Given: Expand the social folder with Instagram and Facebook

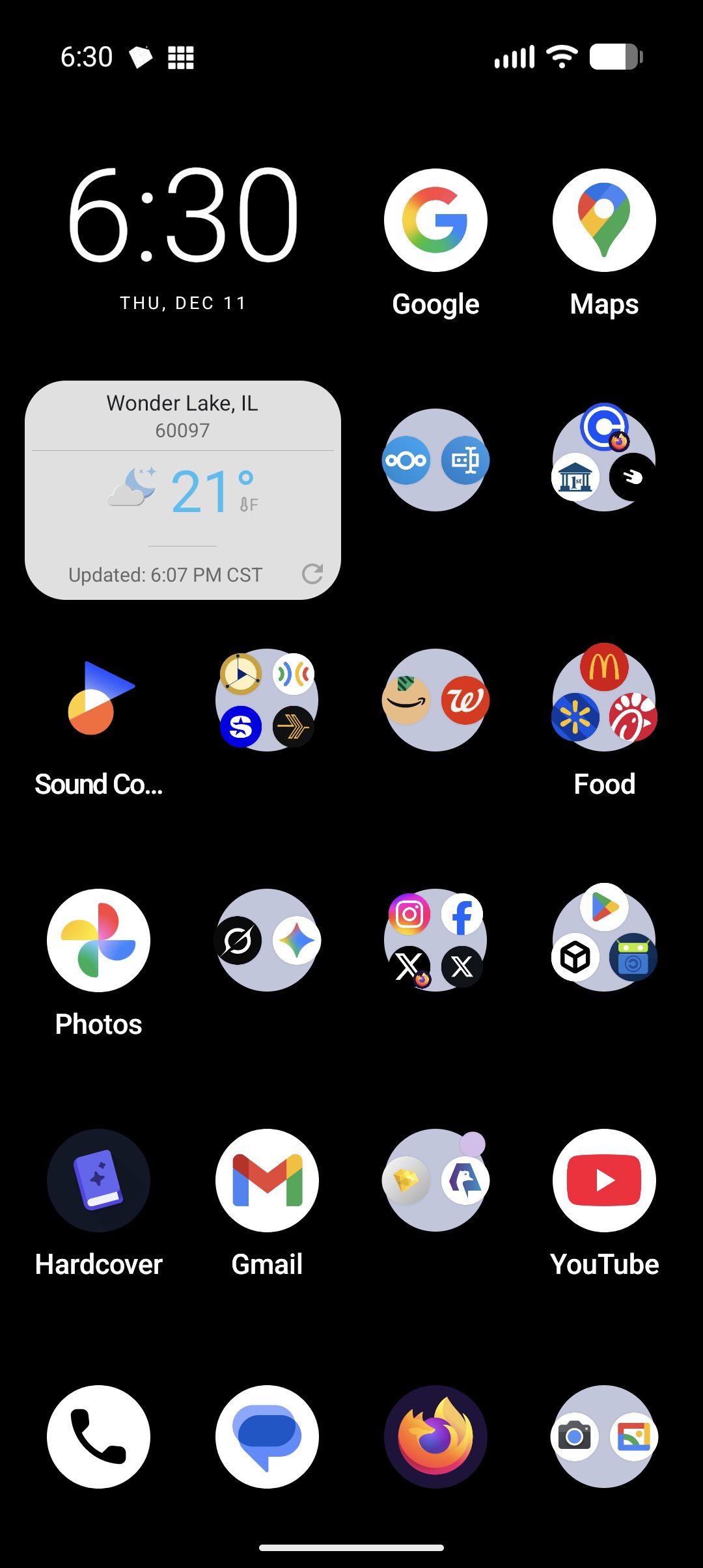Looking at the screenshot, I should point(435,941).
